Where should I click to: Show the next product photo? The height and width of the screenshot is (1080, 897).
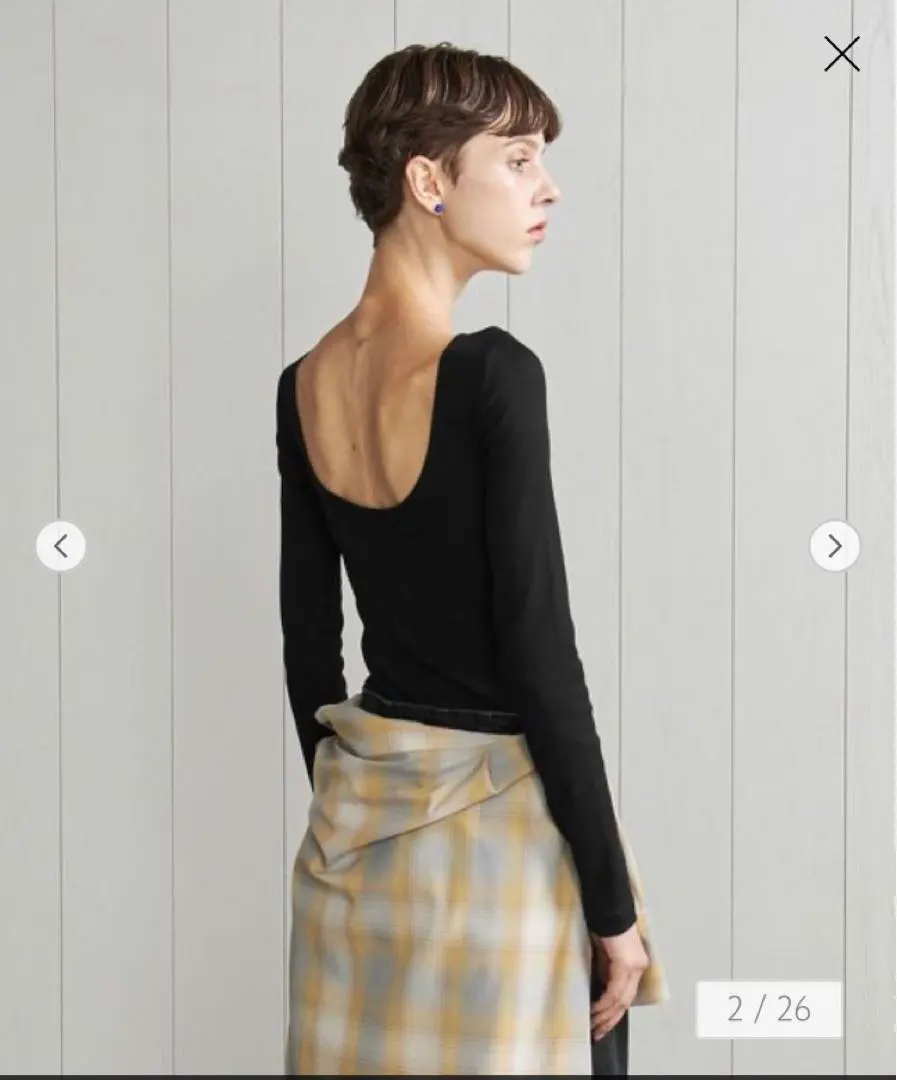[x=834, y=546]
